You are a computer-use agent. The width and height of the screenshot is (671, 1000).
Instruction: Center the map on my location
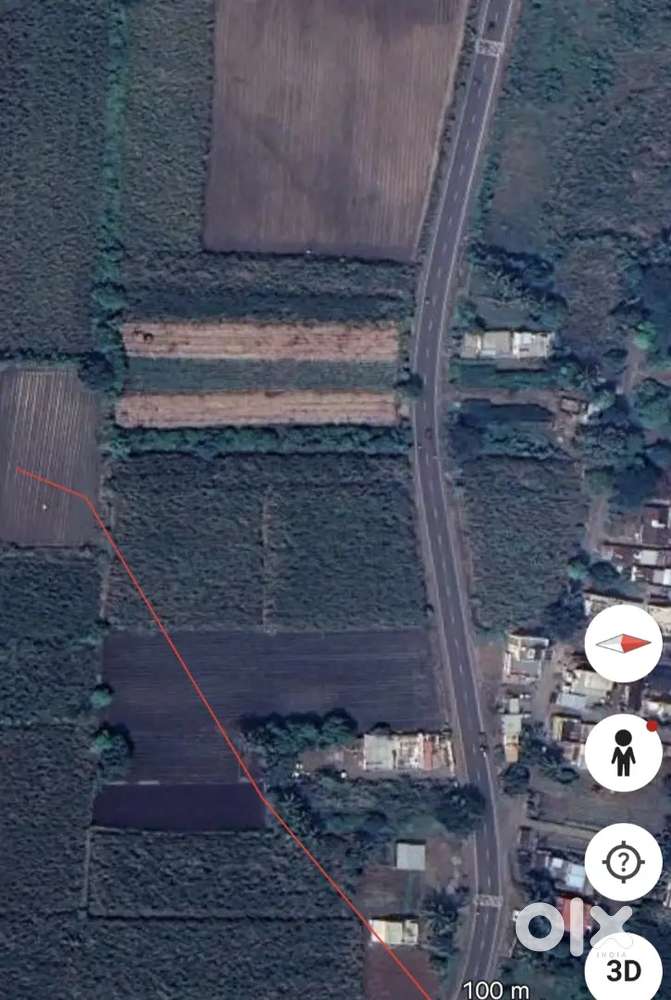(623, 861)
